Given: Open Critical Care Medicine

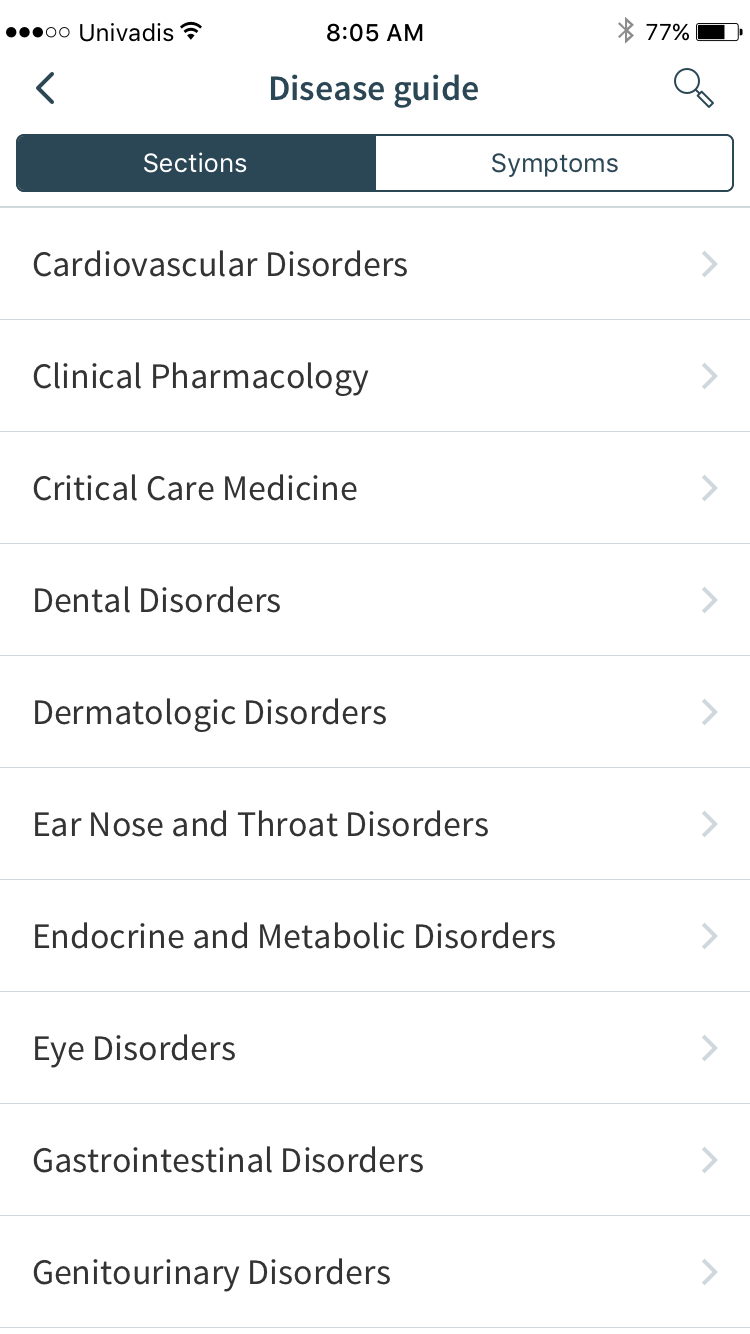Looking at the screenshot, I should click(375, 489).
